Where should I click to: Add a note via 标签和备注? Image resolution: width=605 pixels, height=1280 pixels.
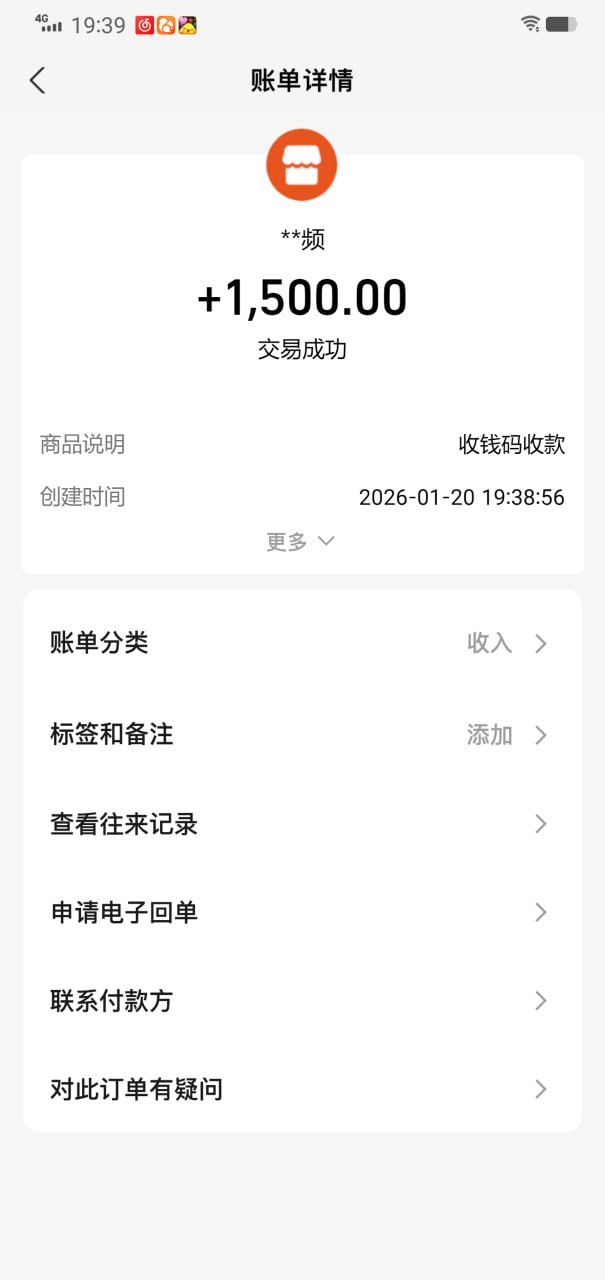(x=301, y=735)
